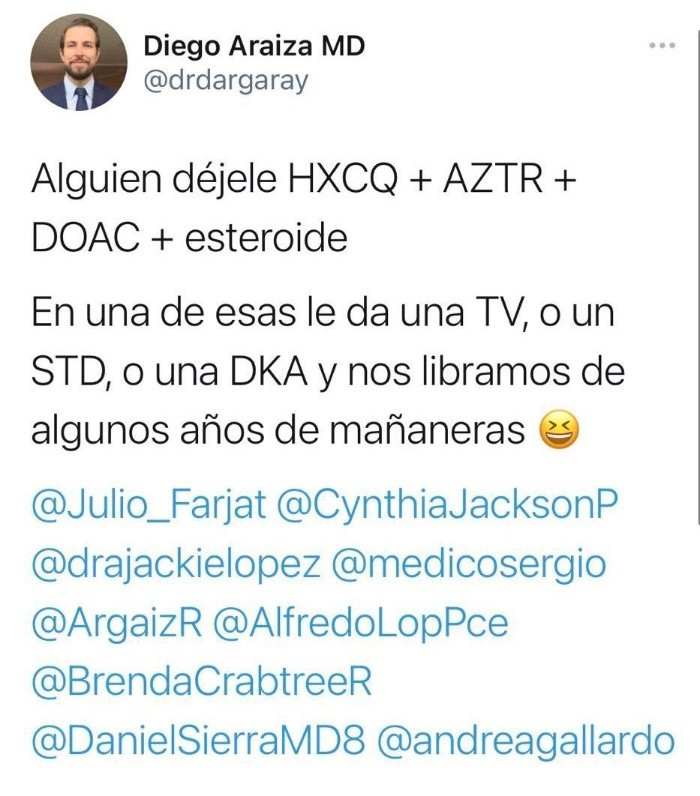Tap the @drajackielopez mention
This screenshot has height=796, width=700.
pyautogui.click(x=177, y=565)
